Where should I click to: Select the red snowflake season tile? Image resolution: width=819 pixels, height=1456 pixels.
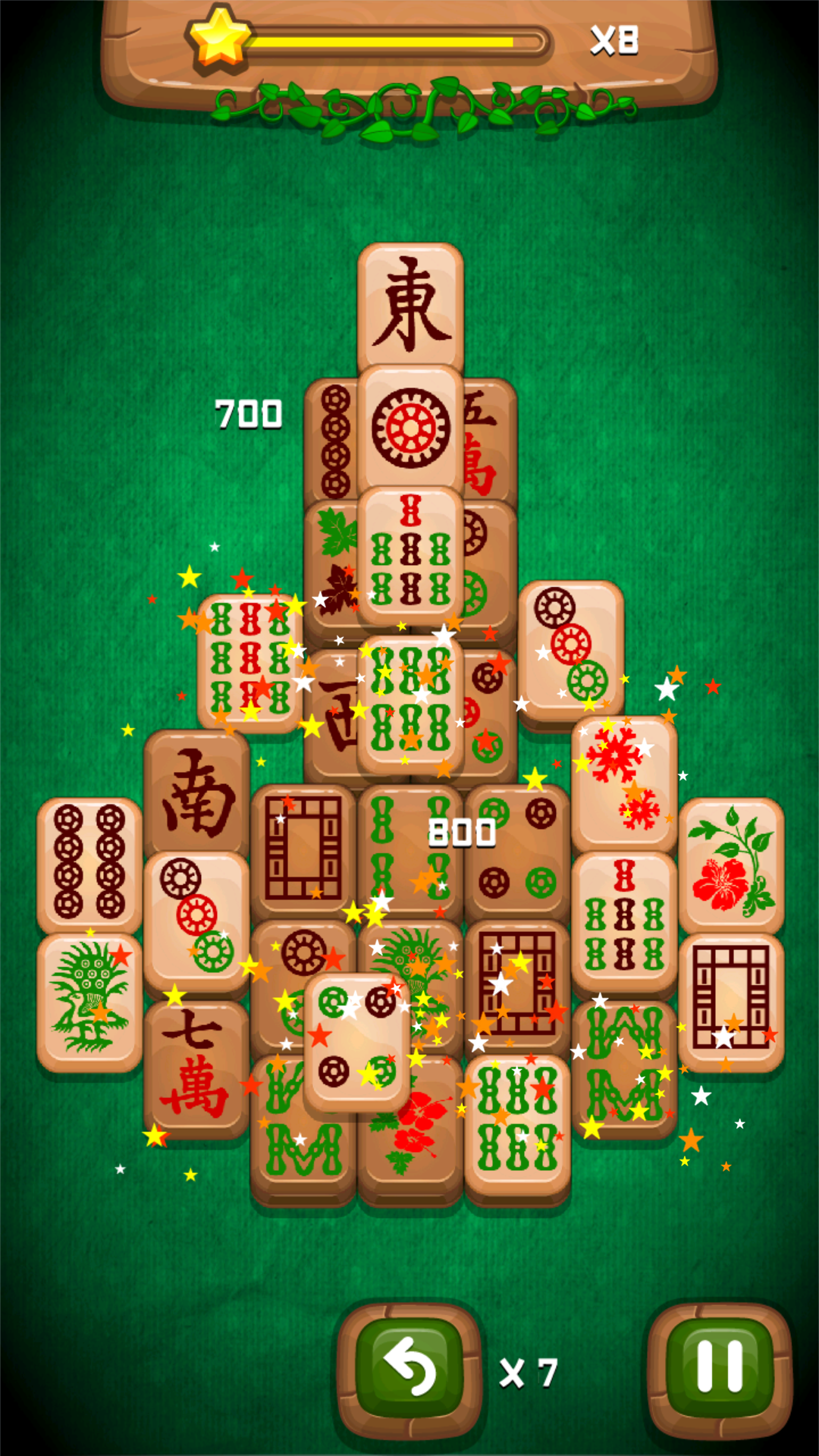[623, 781]
